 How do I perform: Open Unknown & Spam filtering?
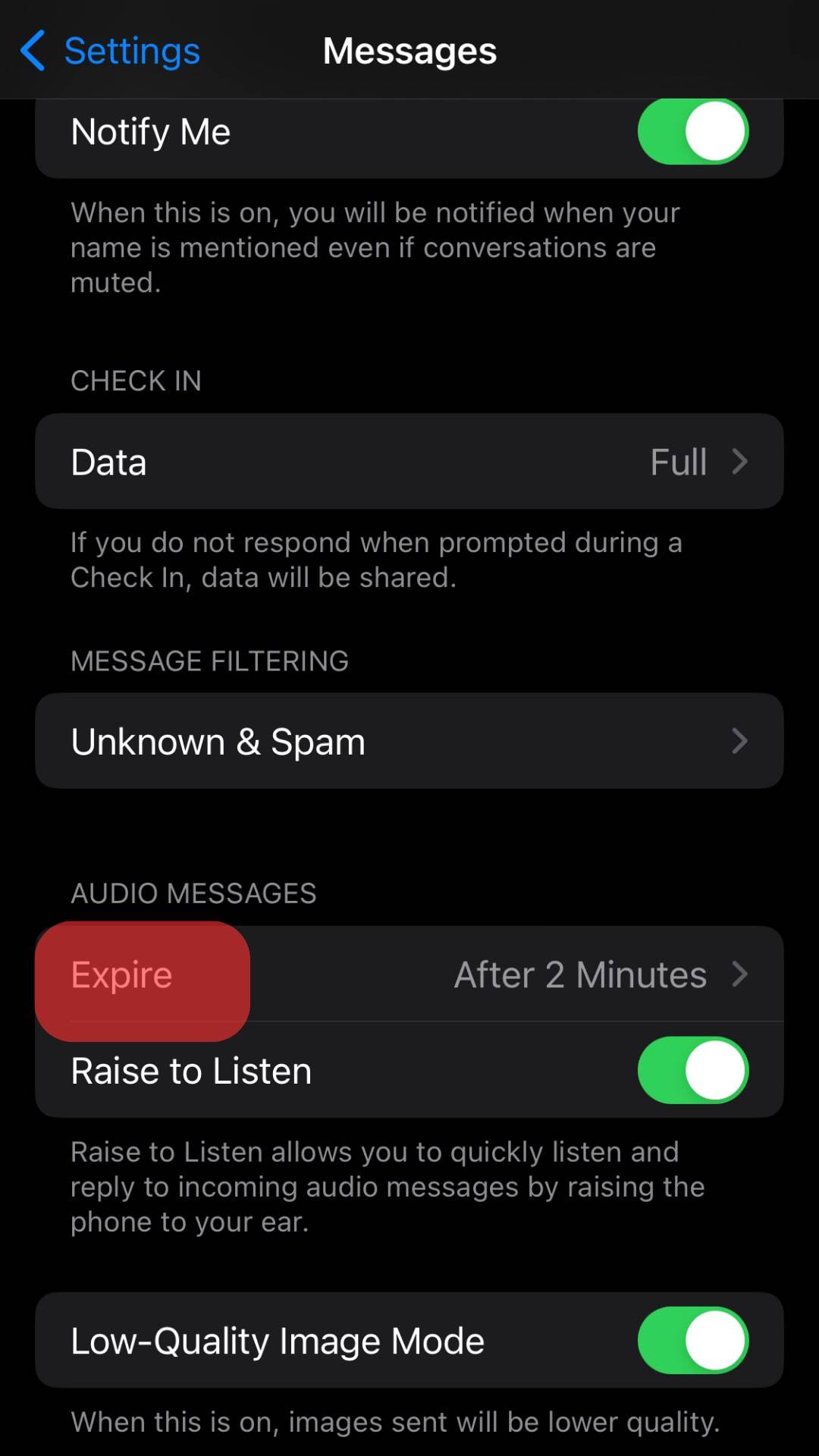click(409, 741)
